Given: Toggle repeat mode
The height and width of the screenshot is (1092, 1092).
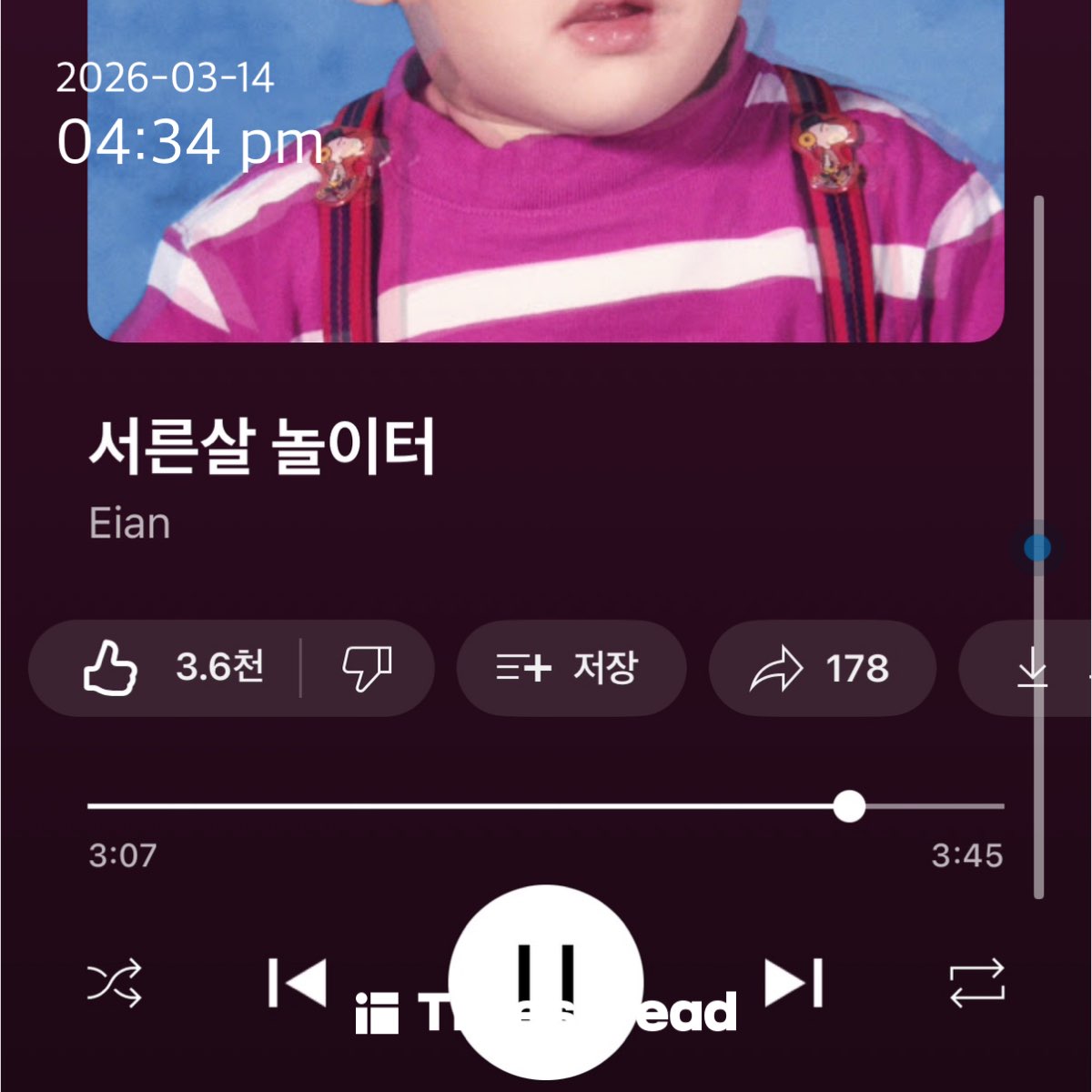Looking at the screenshot, I should tap(976, 984).
